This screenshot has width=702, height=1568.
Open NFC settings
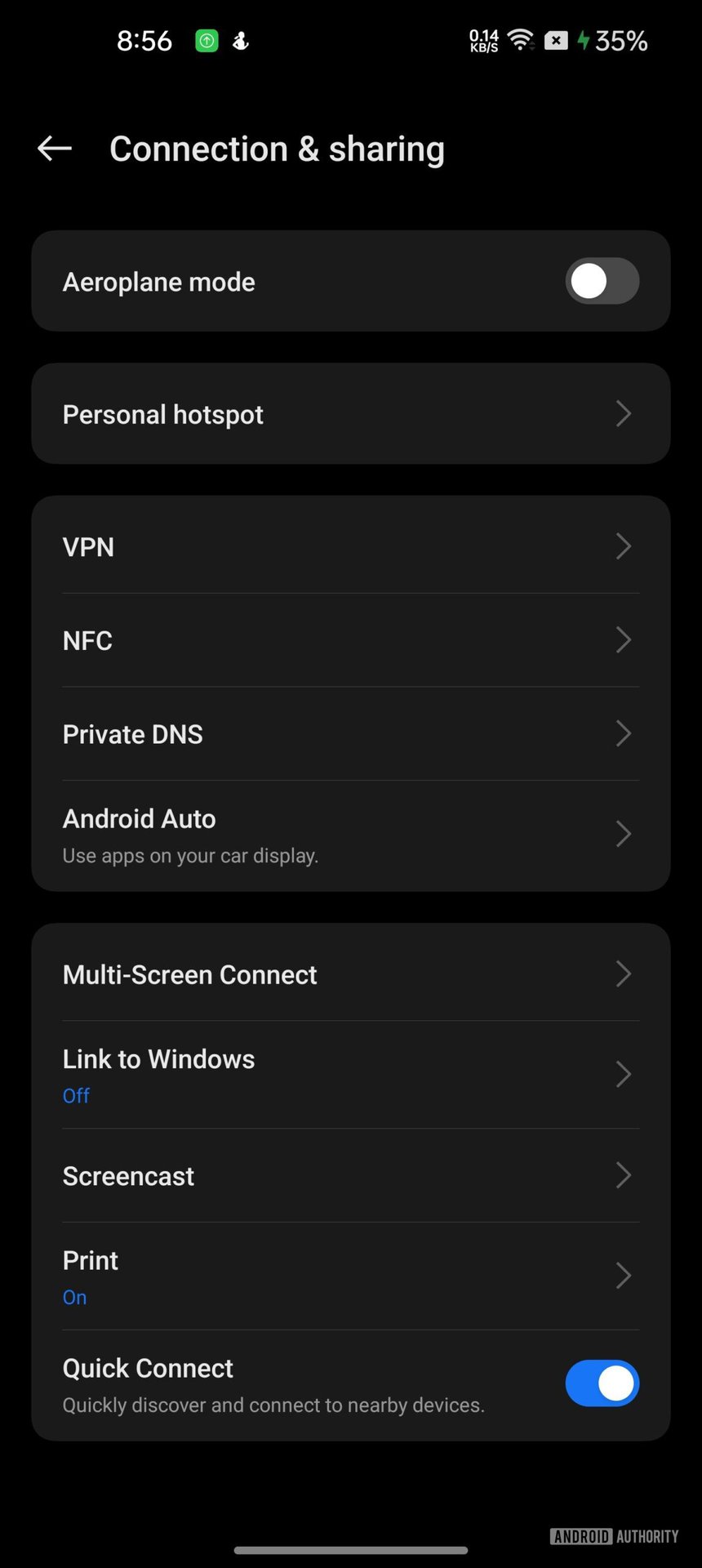[x=351, y=640]
